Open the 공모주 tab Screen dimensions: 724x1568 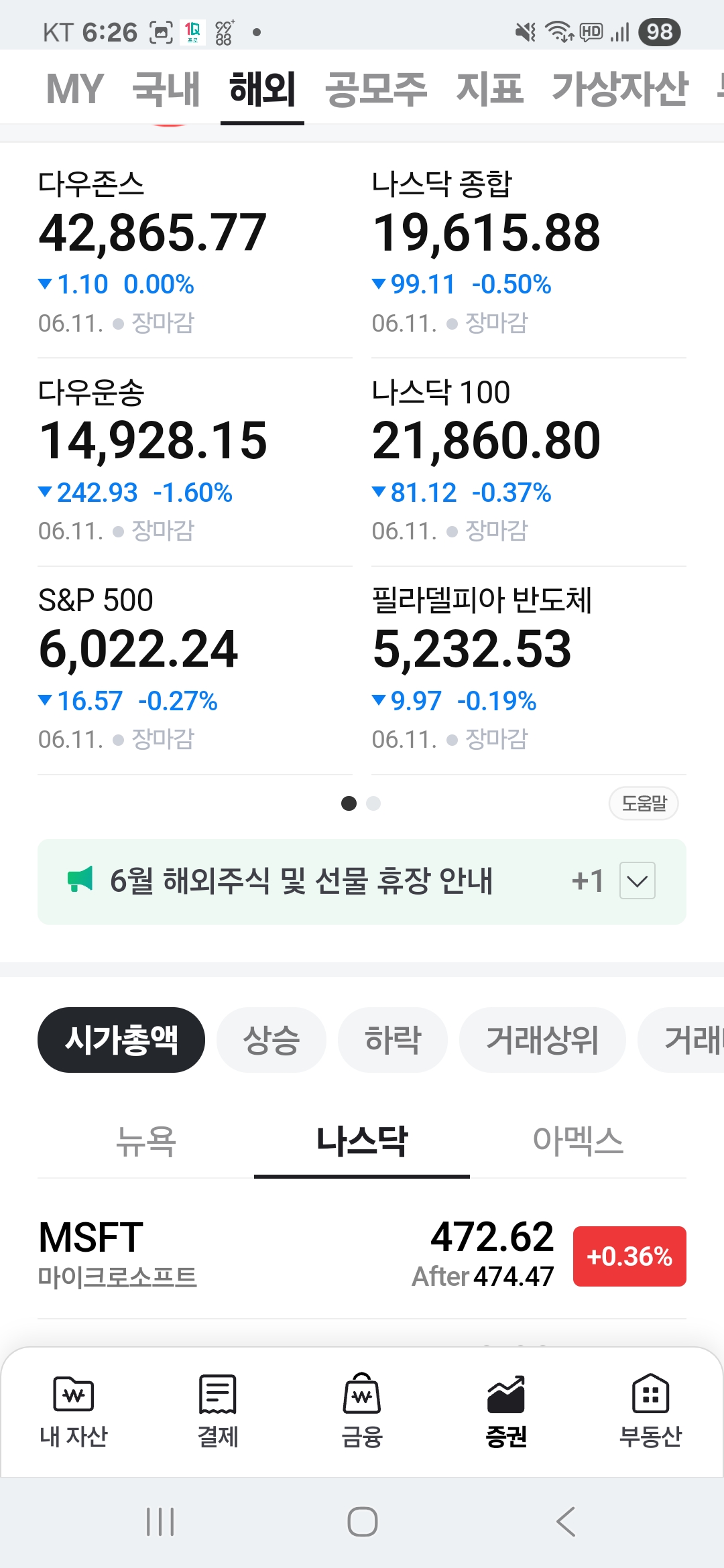click(x=375, y=89)
